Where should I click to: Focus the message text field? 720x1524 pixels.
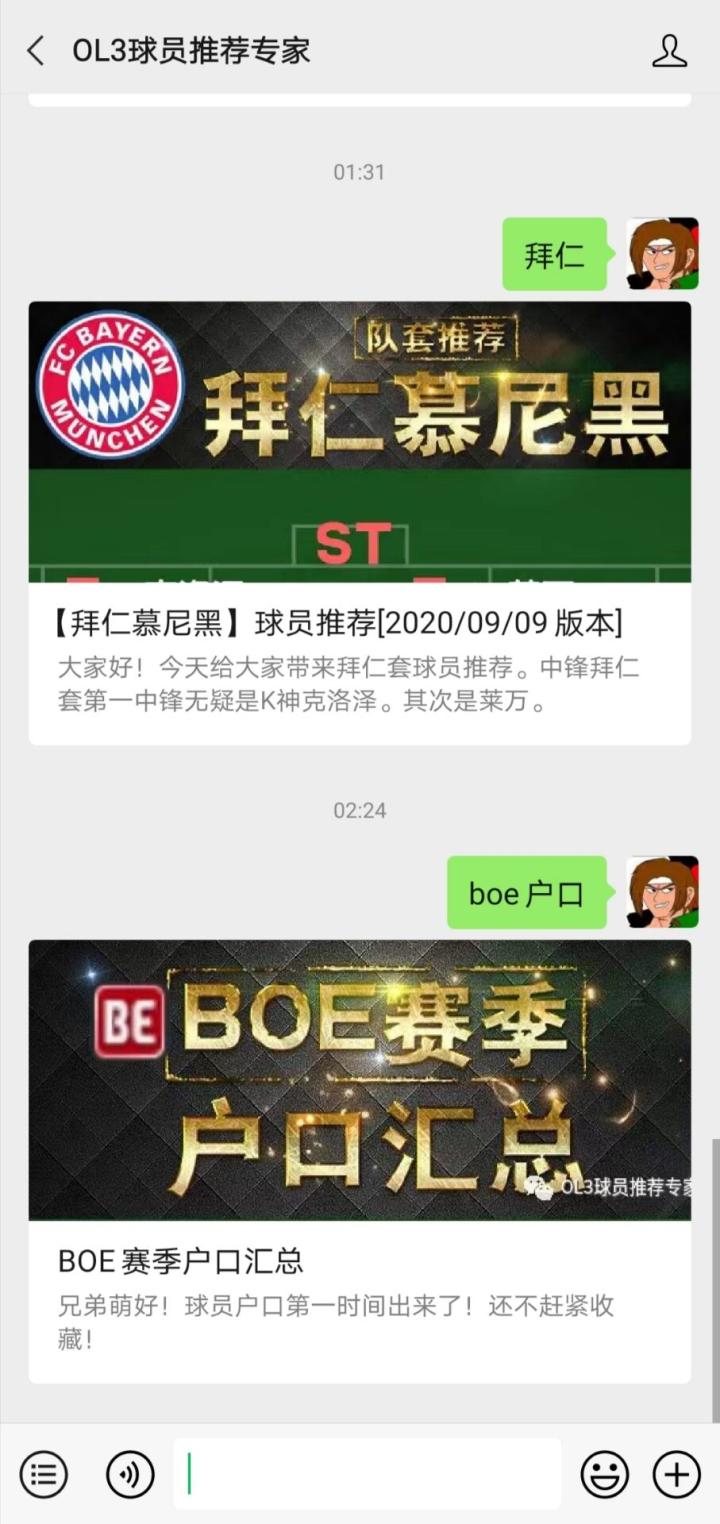click(x=367, y=1474)
